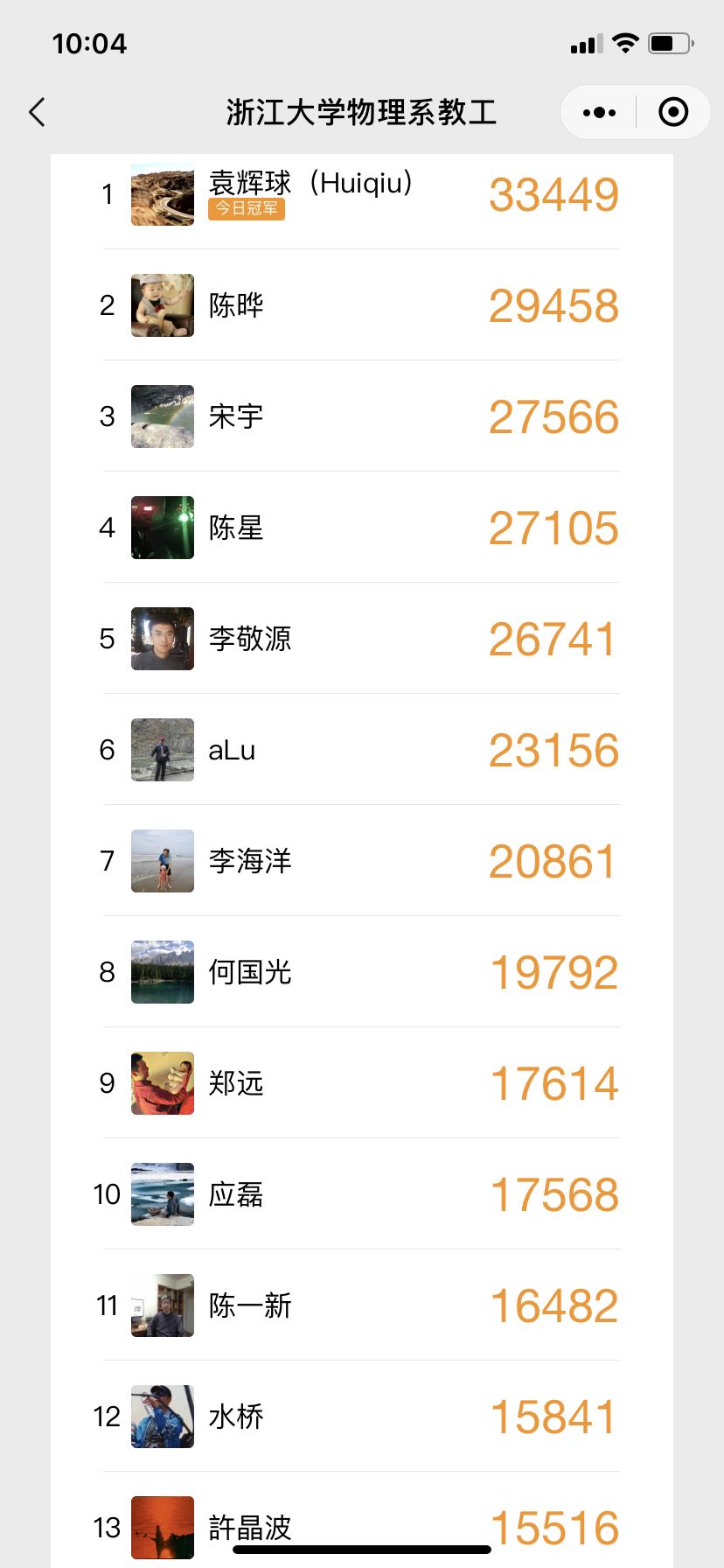Open aLu's ranking entry
724x1568 pixels.
(x=361, y=750)
